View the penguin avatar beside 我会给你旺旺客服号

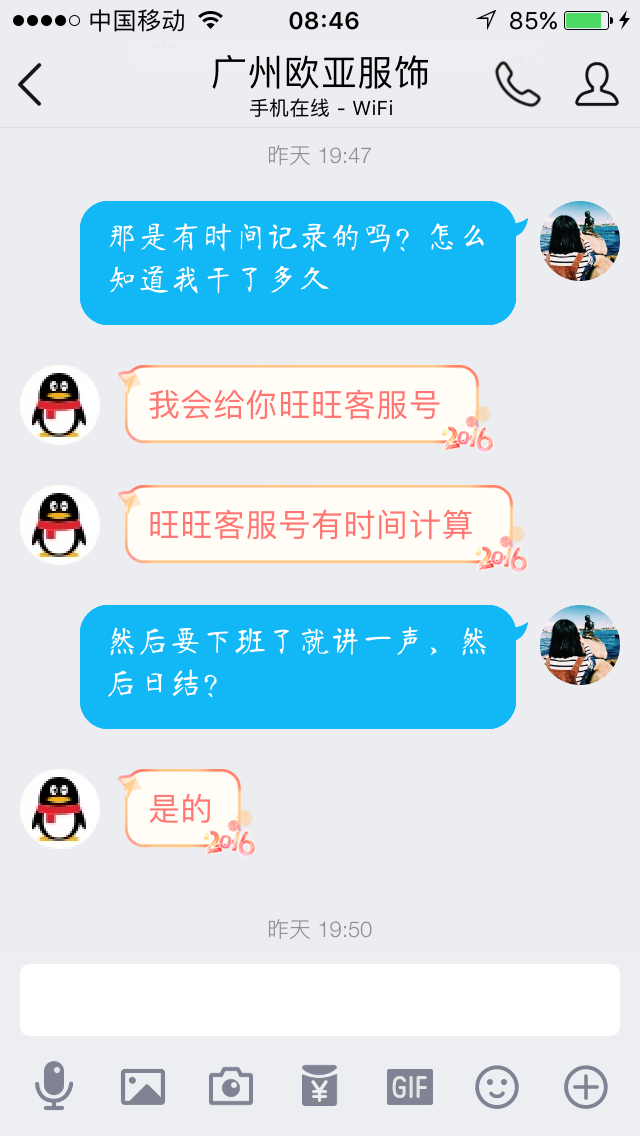coord(60,405)
